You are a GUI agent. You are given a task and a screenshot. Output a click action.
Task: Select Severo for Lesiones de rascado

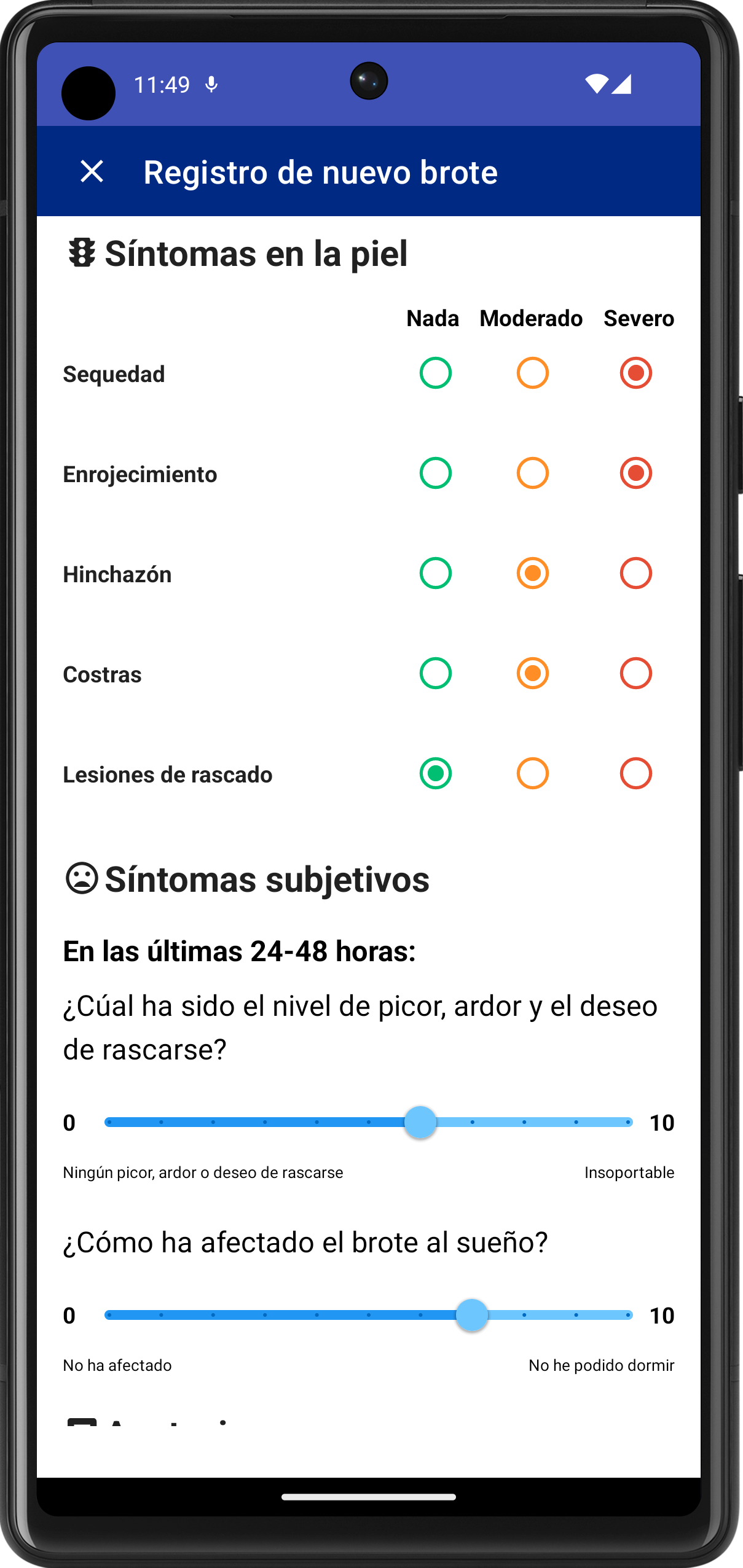[635, 773]
